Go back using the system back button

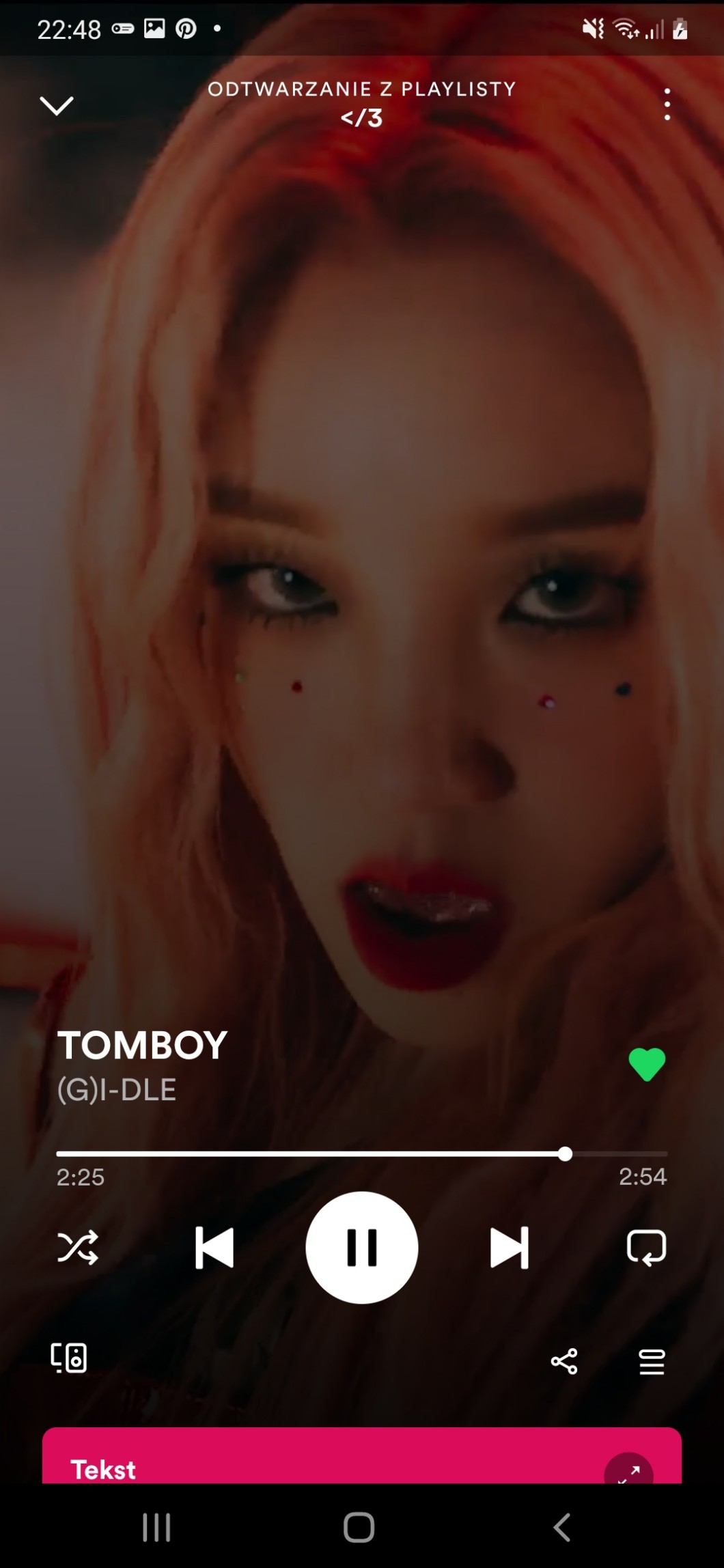pos(561,1527)
